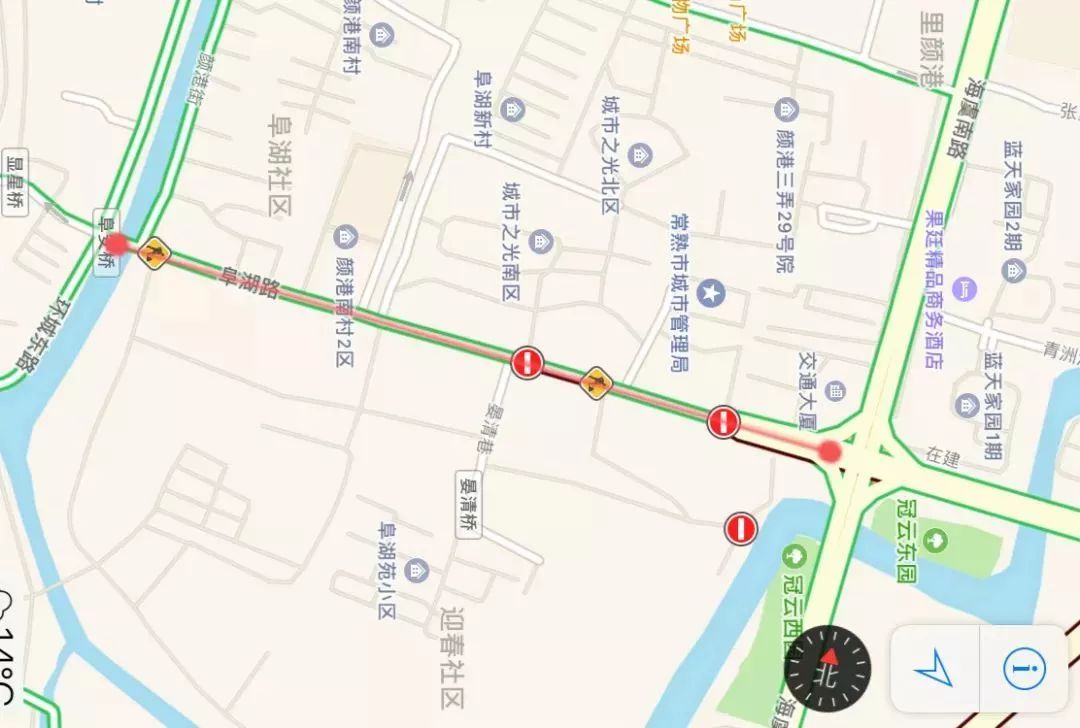Image resolution: width=1080 pixels, height=728 pixels.
Task: Select the 城市之光南区 marker
Action: 541,240
